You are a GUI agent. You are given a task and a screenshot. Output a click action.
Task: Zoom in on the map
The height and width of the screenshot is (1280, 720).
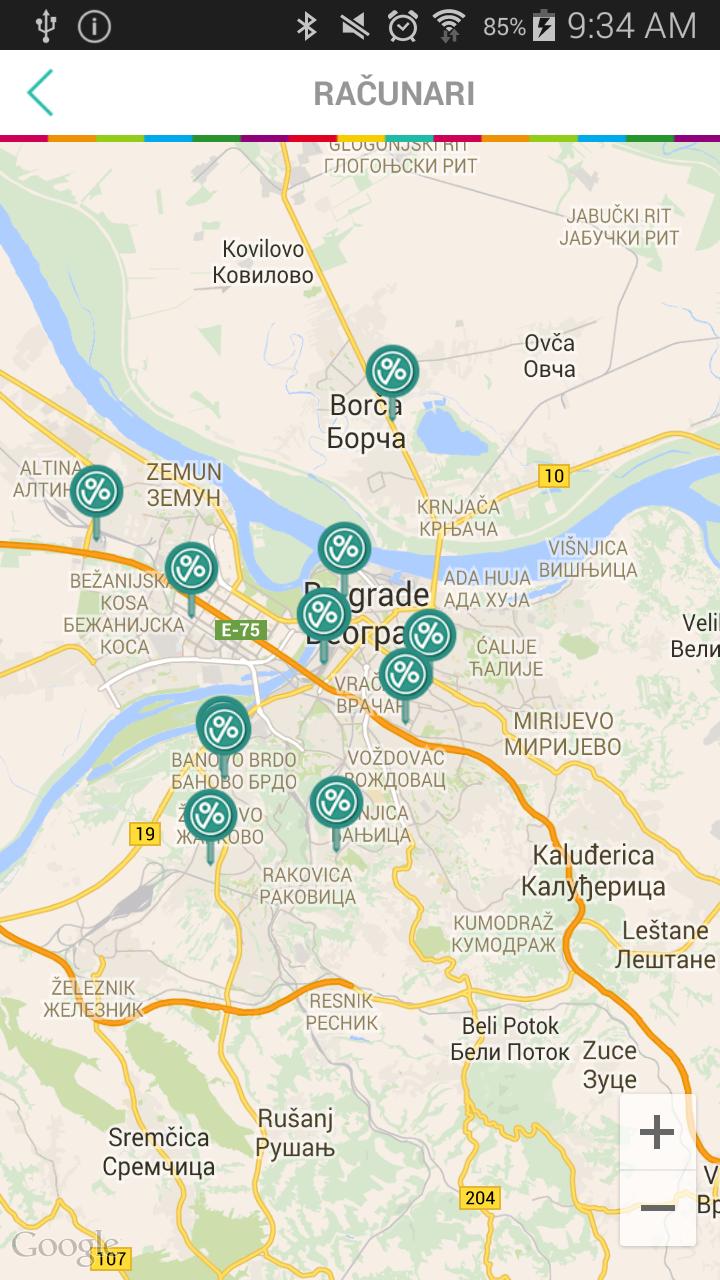click(x=657, y=1133)
